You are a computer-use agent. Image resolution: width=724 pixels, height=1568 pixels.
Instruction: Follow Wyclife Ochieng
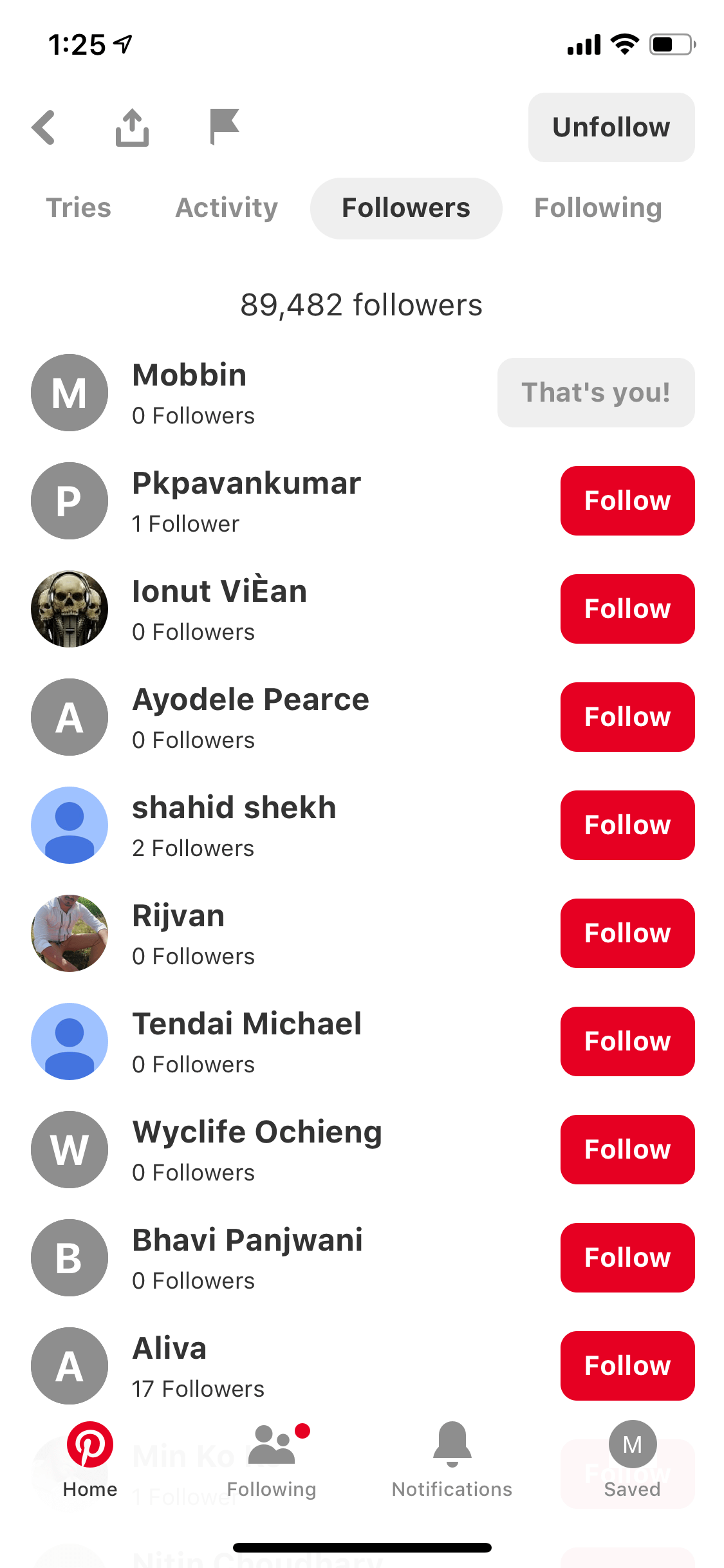[x=627, y=1150]
